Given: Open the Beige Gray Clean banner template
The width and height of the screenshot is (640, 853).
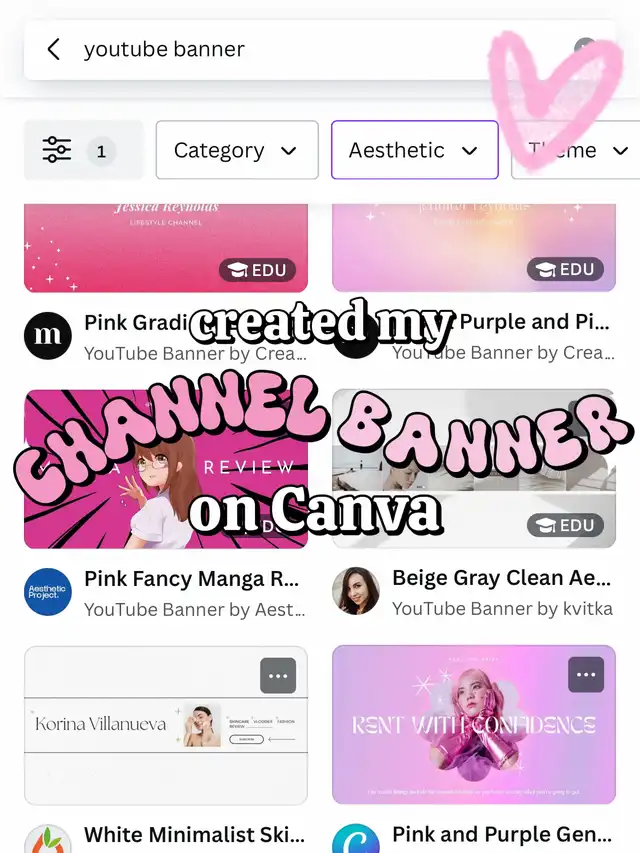Looking at the screenshot, I should pyautogui.click(x=474, y=468).
